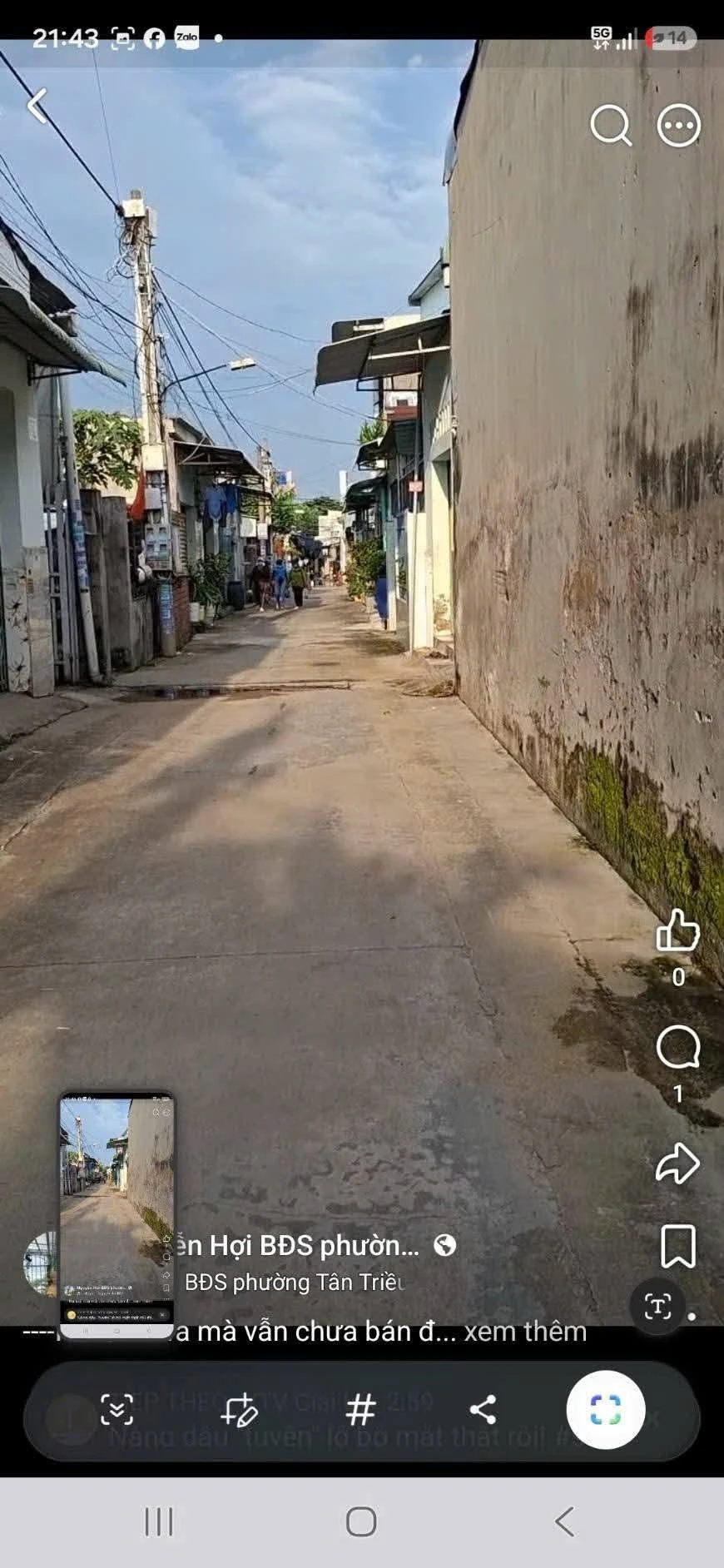Tap the round smart select button

tap(605, 1410)
